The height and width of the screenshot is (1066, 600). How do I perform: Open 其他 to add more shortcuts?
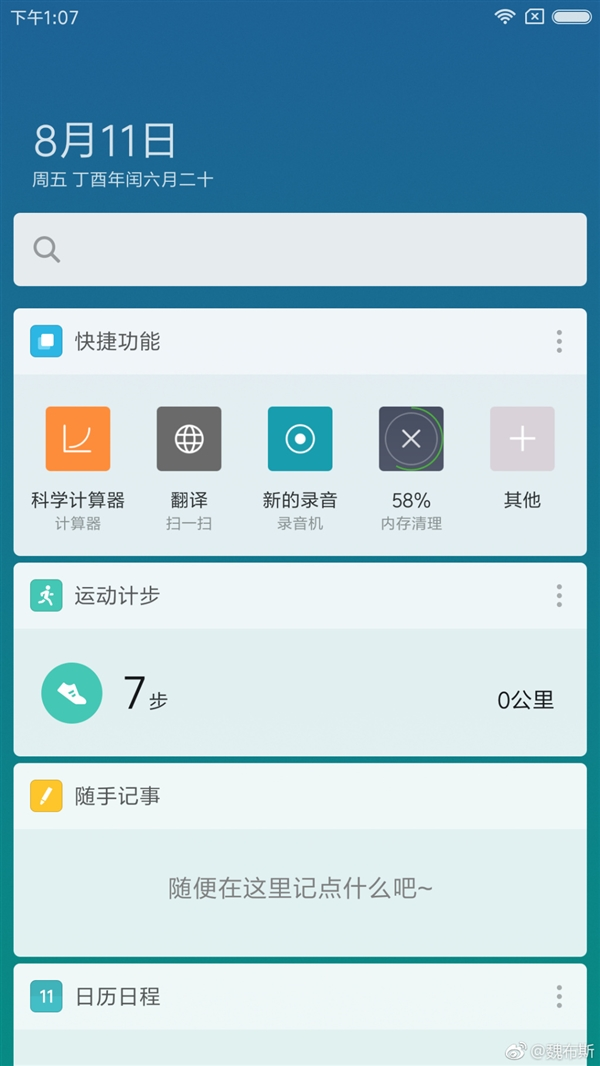(x=522, y=439)
